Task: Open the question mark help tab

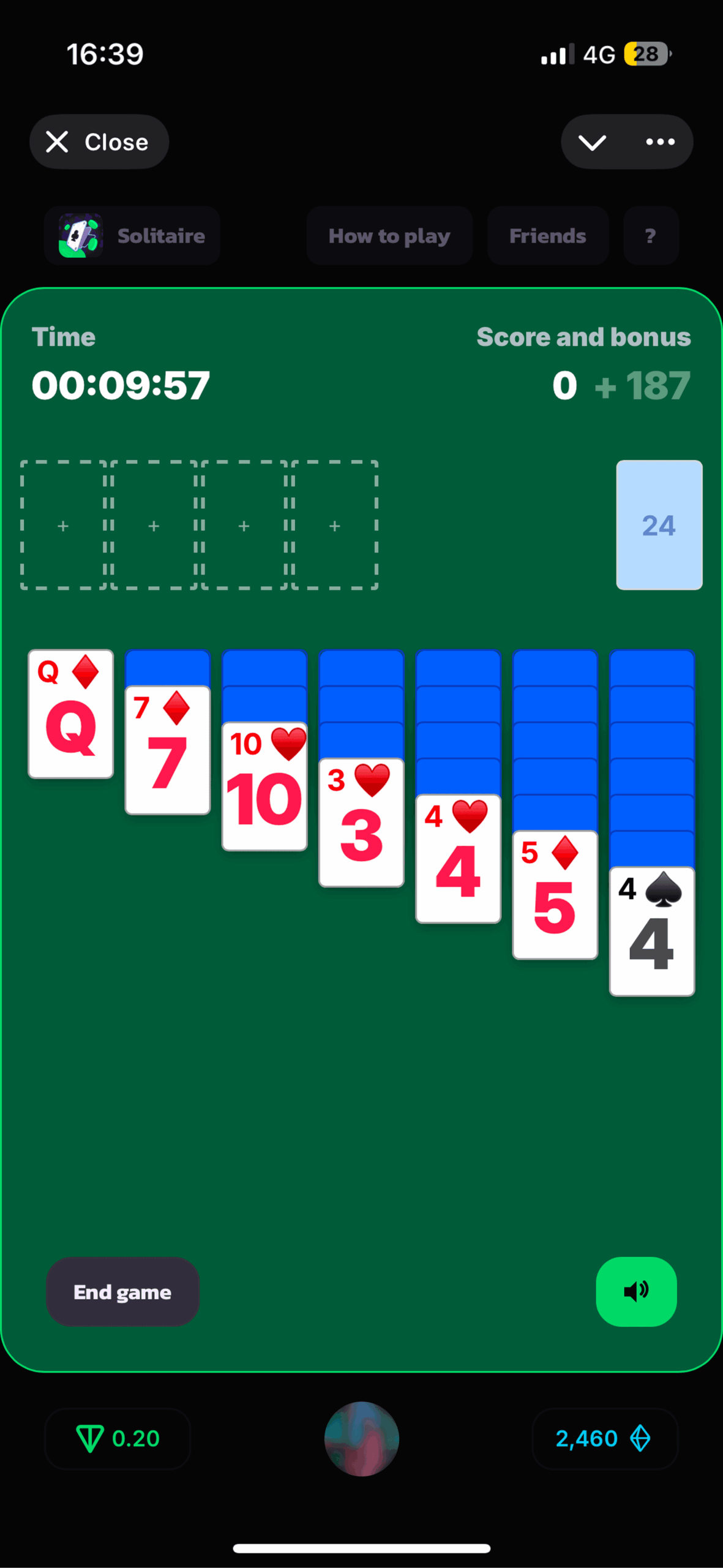Action: (x=651, y=236)
